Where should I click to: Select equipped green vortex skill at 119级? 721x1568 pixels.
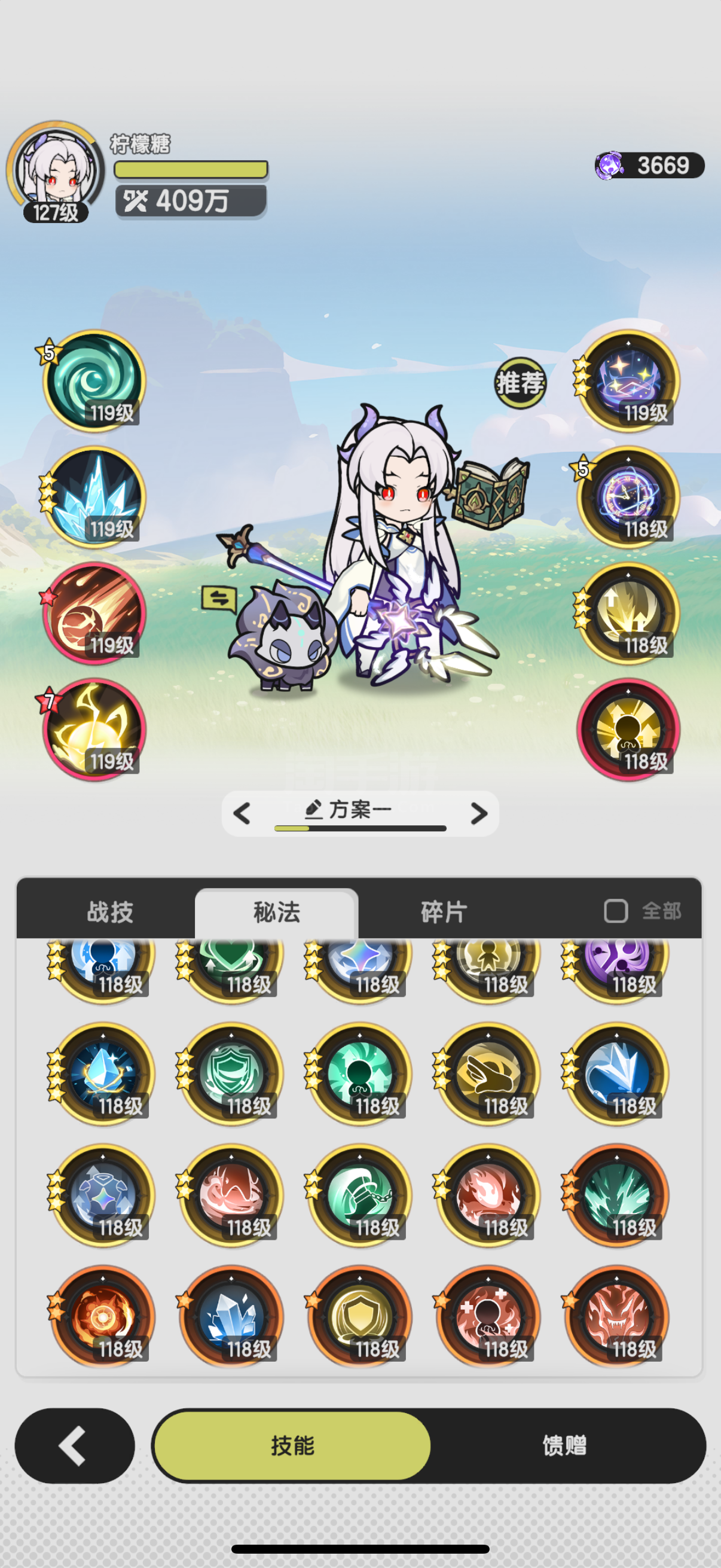[94, 381]
